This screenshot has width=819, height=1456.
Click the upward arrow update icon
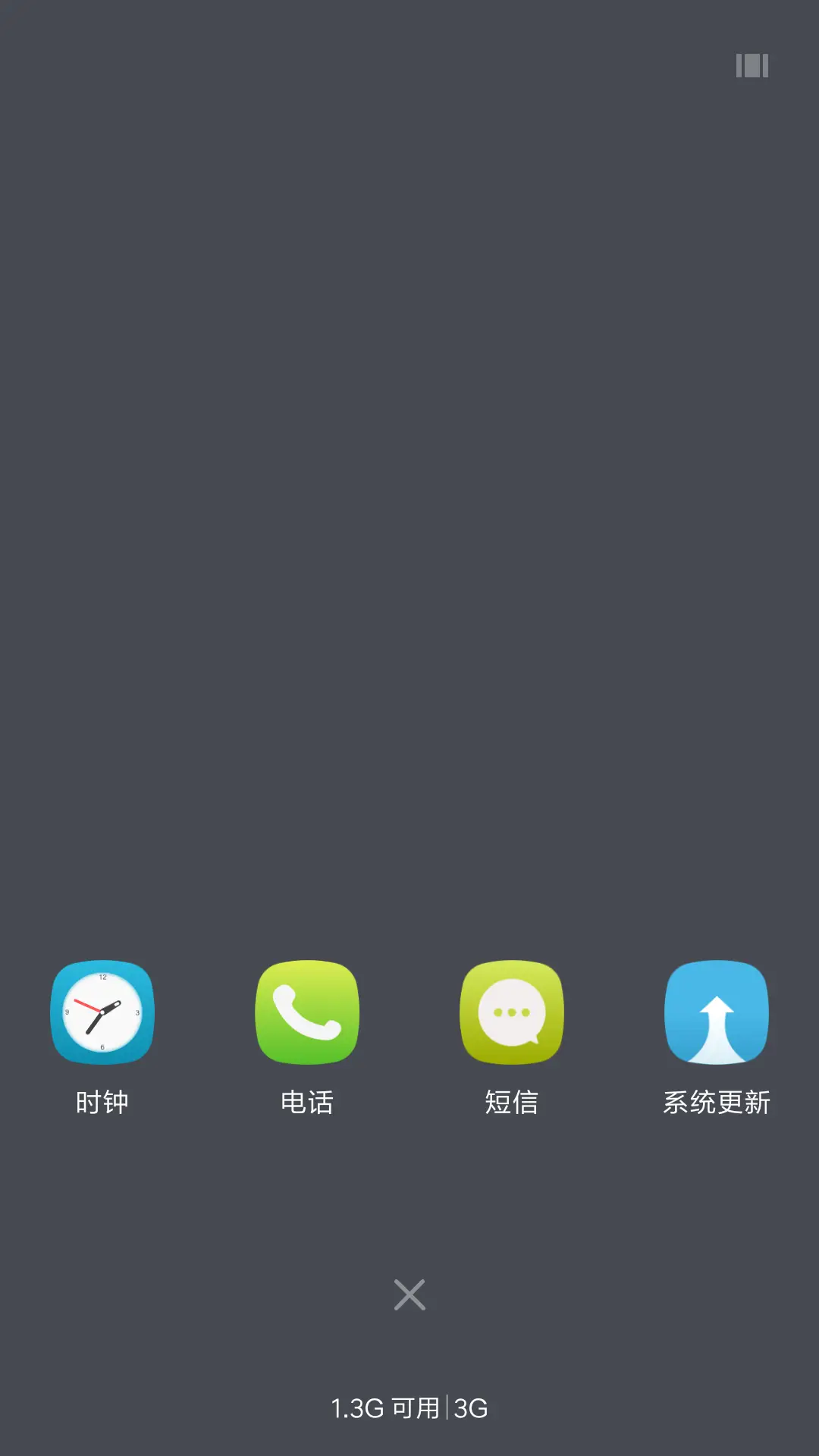(x=717, y=1012)
